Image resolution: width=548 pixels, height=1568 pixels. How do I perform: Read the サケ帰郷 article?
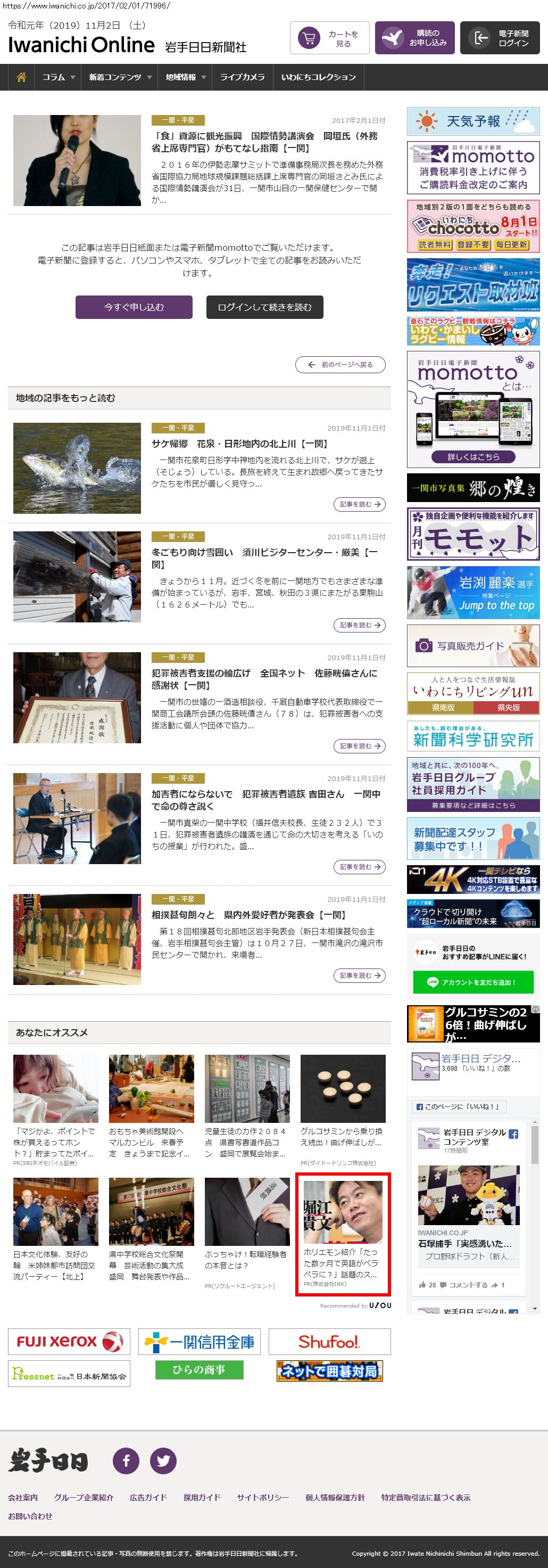pos(359,505)
